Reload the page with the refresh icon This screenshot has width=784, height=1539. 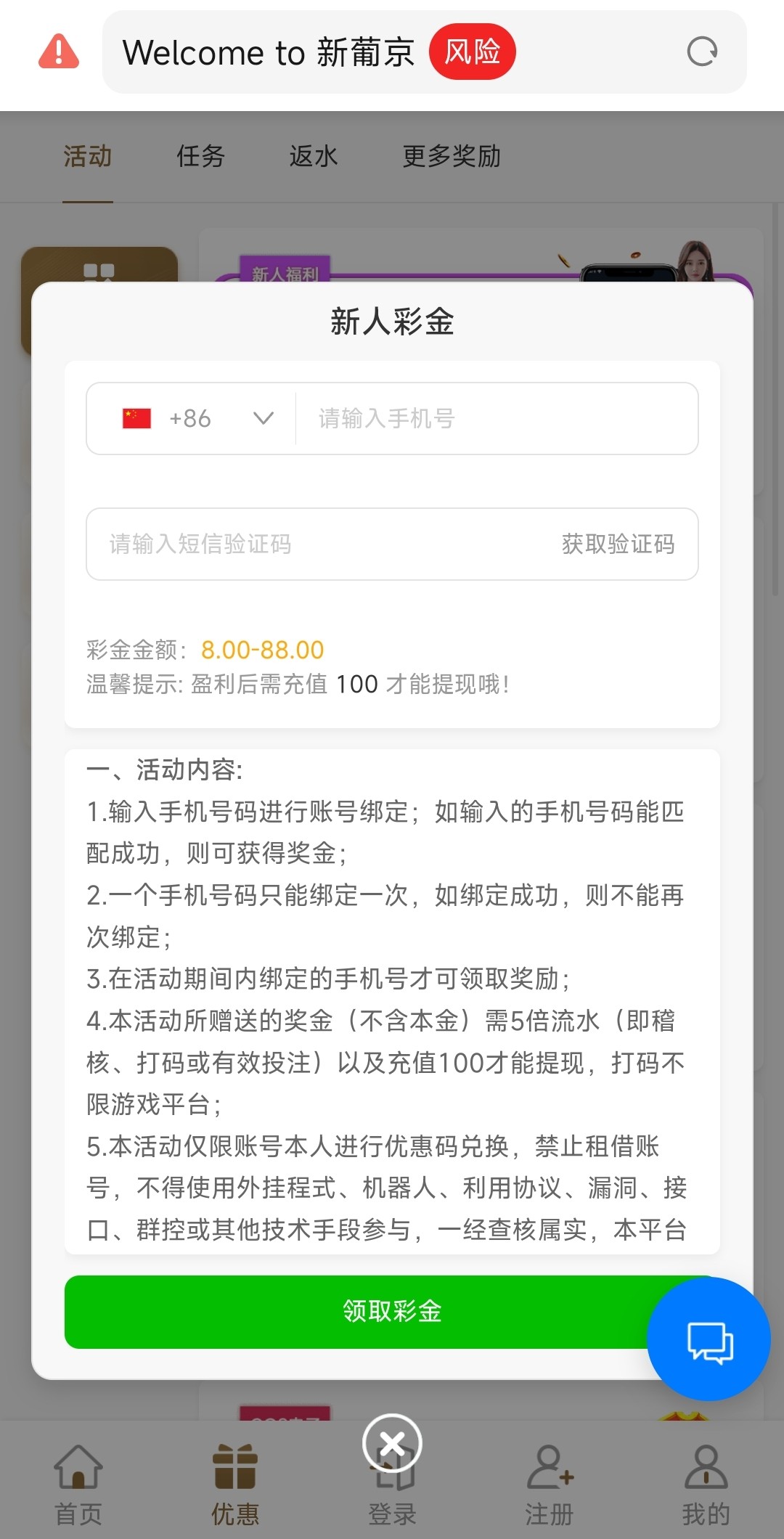coord(702,52)
